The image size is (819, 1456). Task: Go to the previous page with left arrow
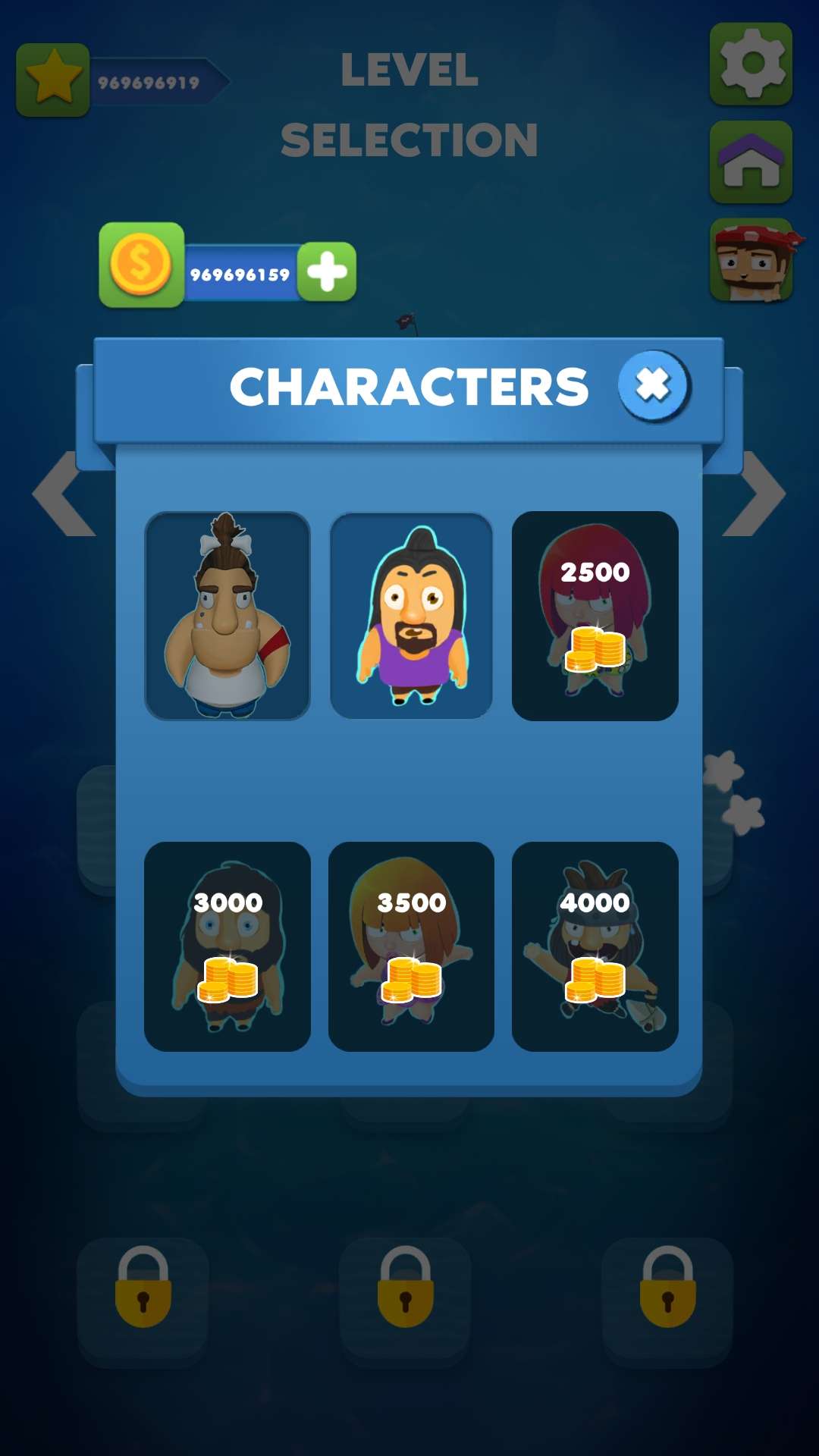coord(64,494)
